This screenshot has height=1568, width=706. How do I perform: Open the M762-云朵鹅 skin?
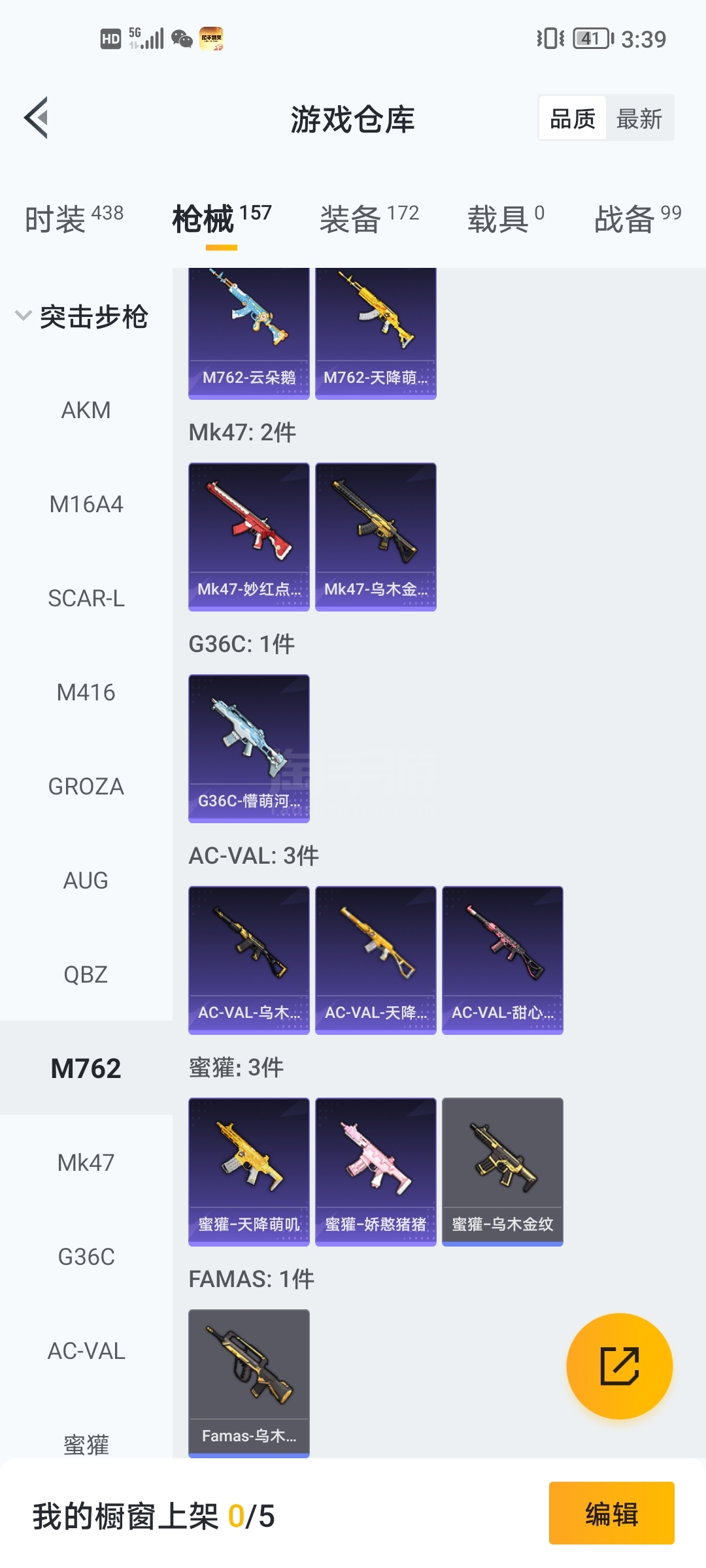click(x=249, y=333)
